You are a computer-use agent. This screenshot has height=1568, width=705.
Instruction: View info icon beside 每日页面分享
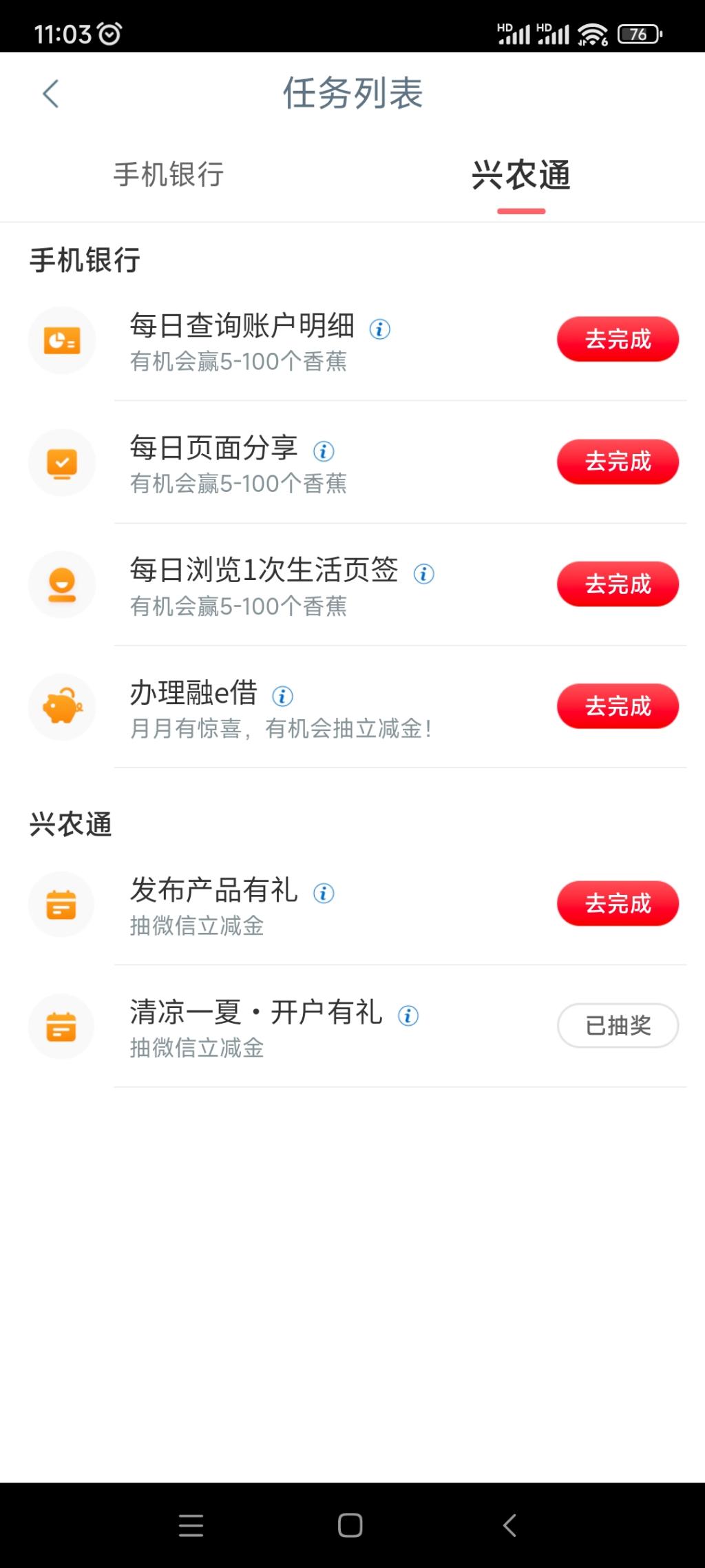point(324,451)
